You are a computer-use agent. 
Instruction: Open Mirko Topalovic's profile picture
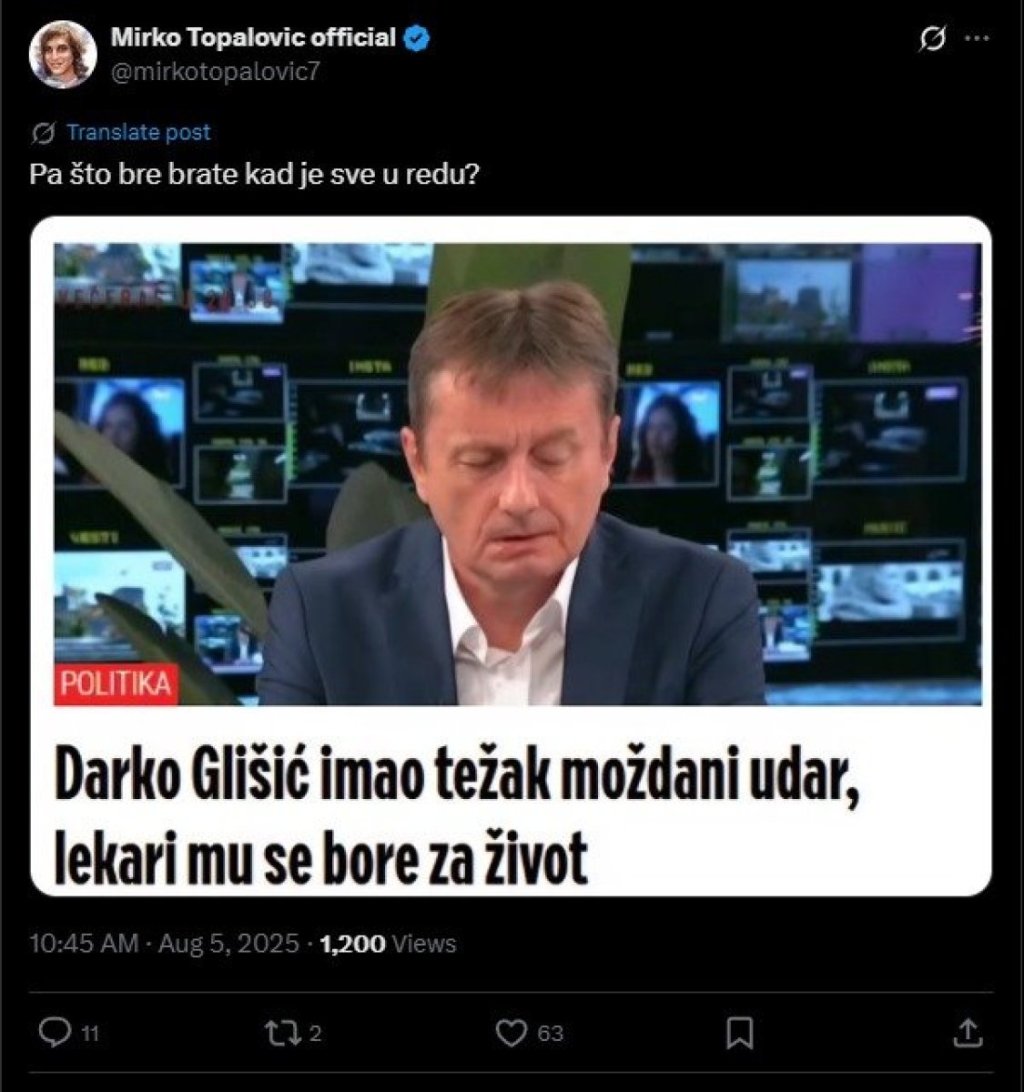coord(63,55)
